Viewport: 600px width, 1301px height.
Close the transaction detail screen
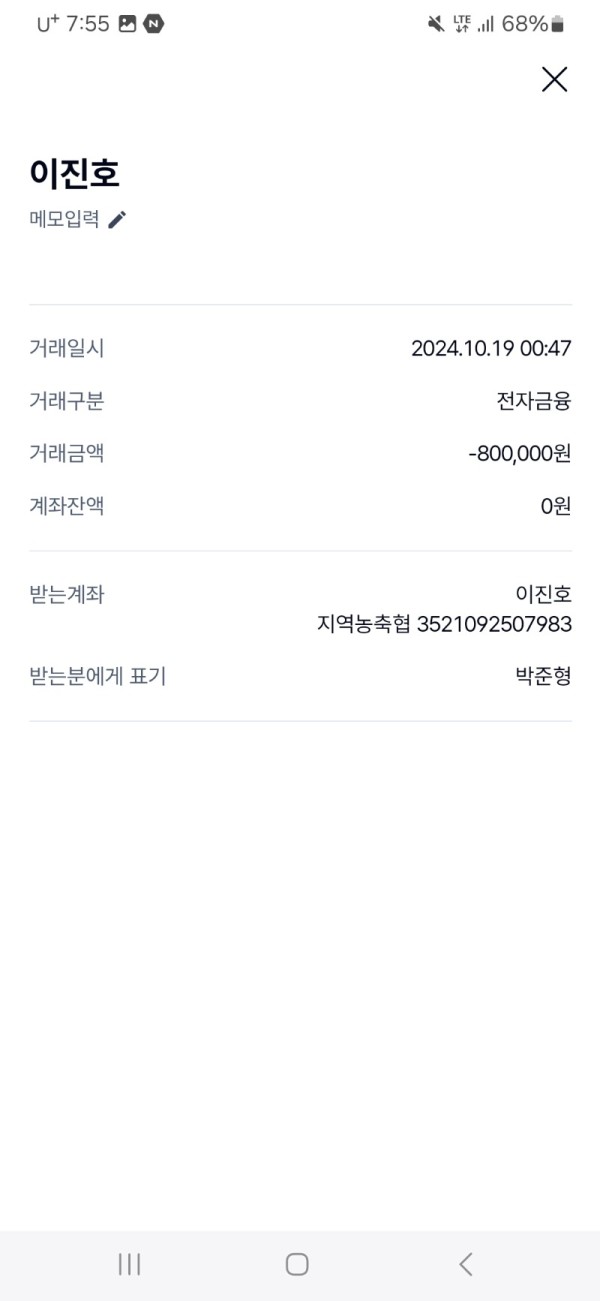(x=554, y=80)
